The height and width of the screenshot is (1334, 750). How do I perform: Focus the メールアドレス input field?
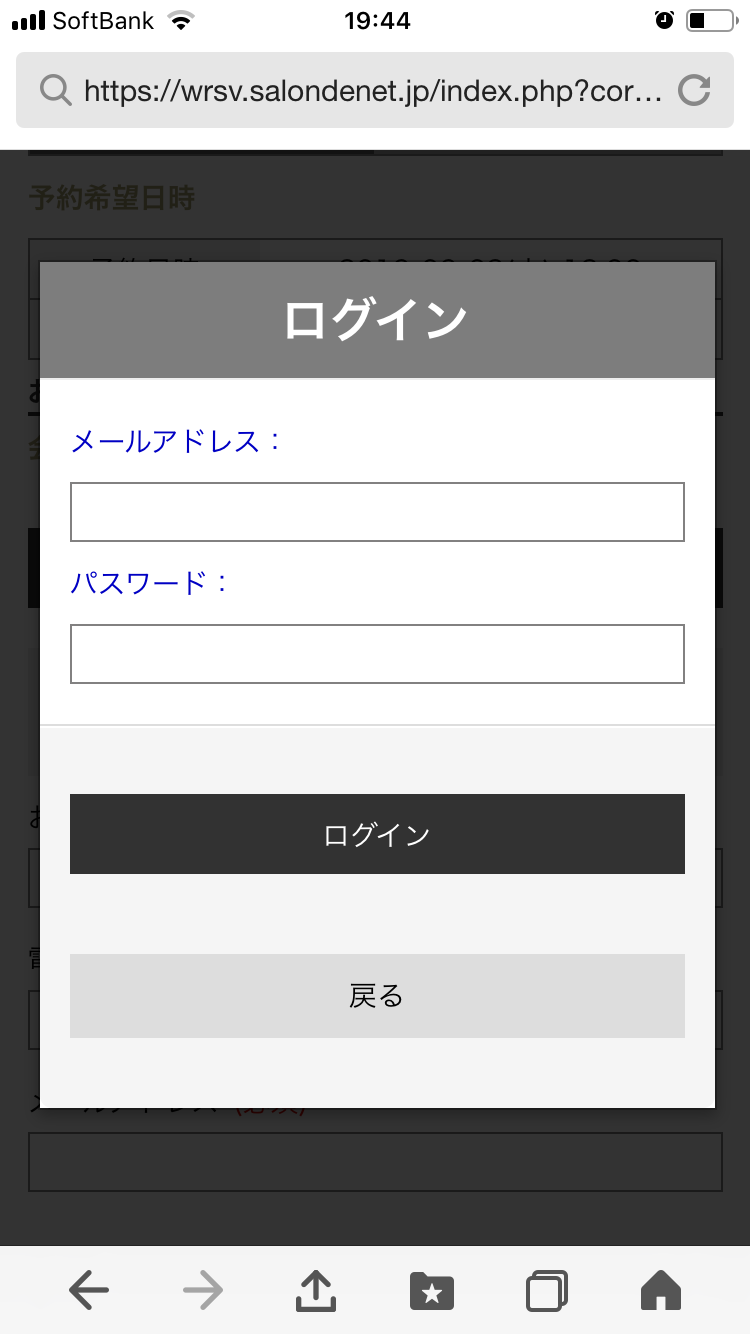pos(377,512)
